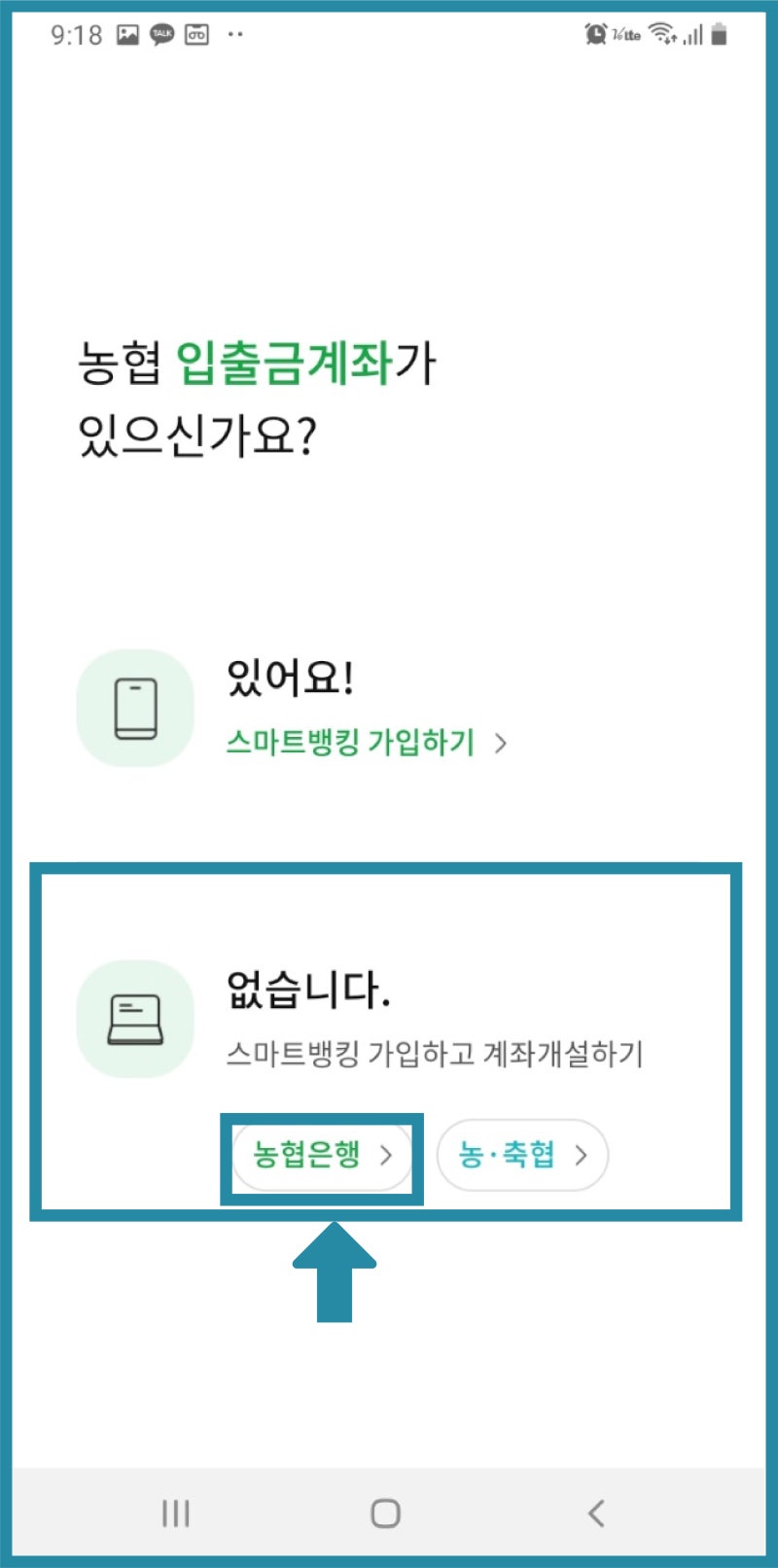Tap the battery status icon
Viewport: 778px width, 1568px height.
click(x=720, y=33)
